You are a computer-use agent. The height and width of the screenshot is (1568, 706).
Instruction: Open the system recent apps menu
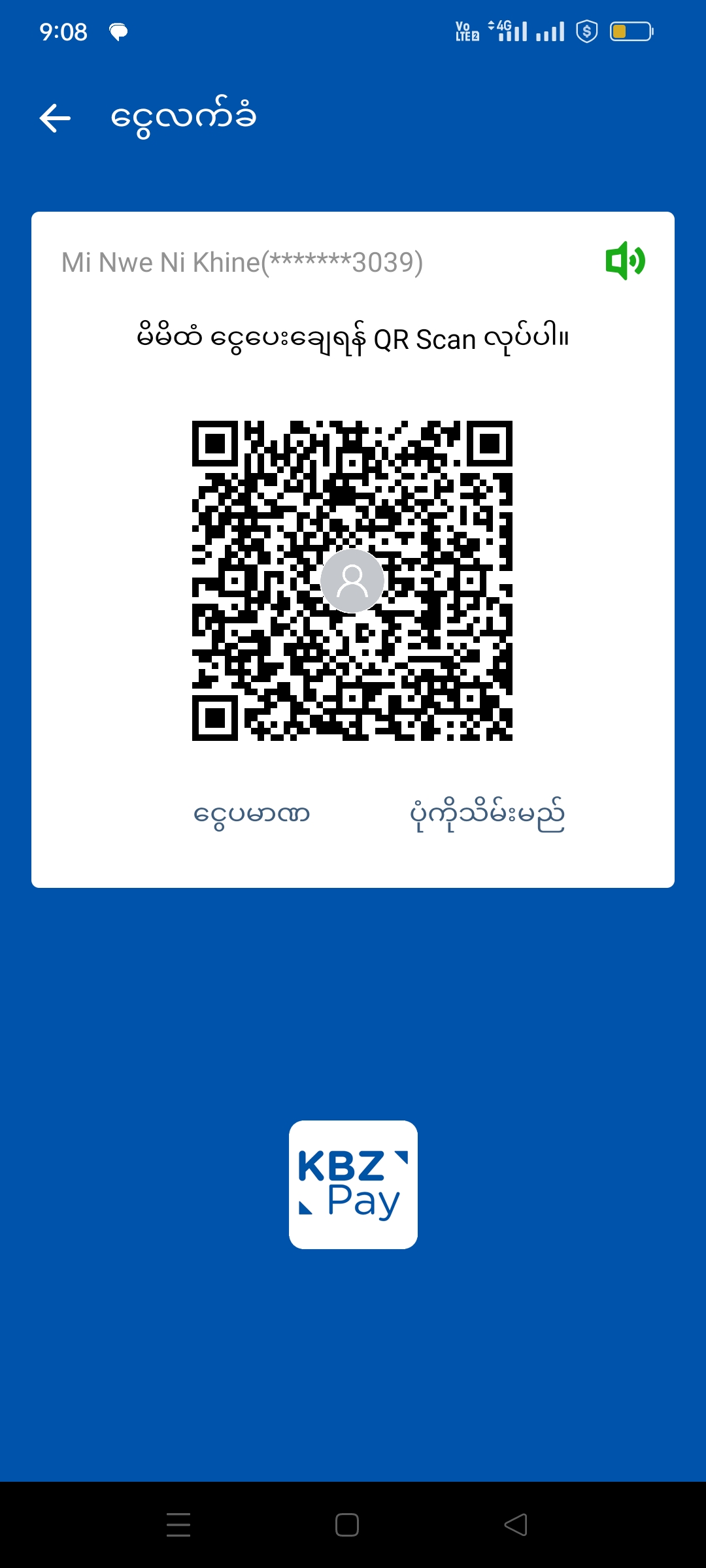coord(178,1525)
